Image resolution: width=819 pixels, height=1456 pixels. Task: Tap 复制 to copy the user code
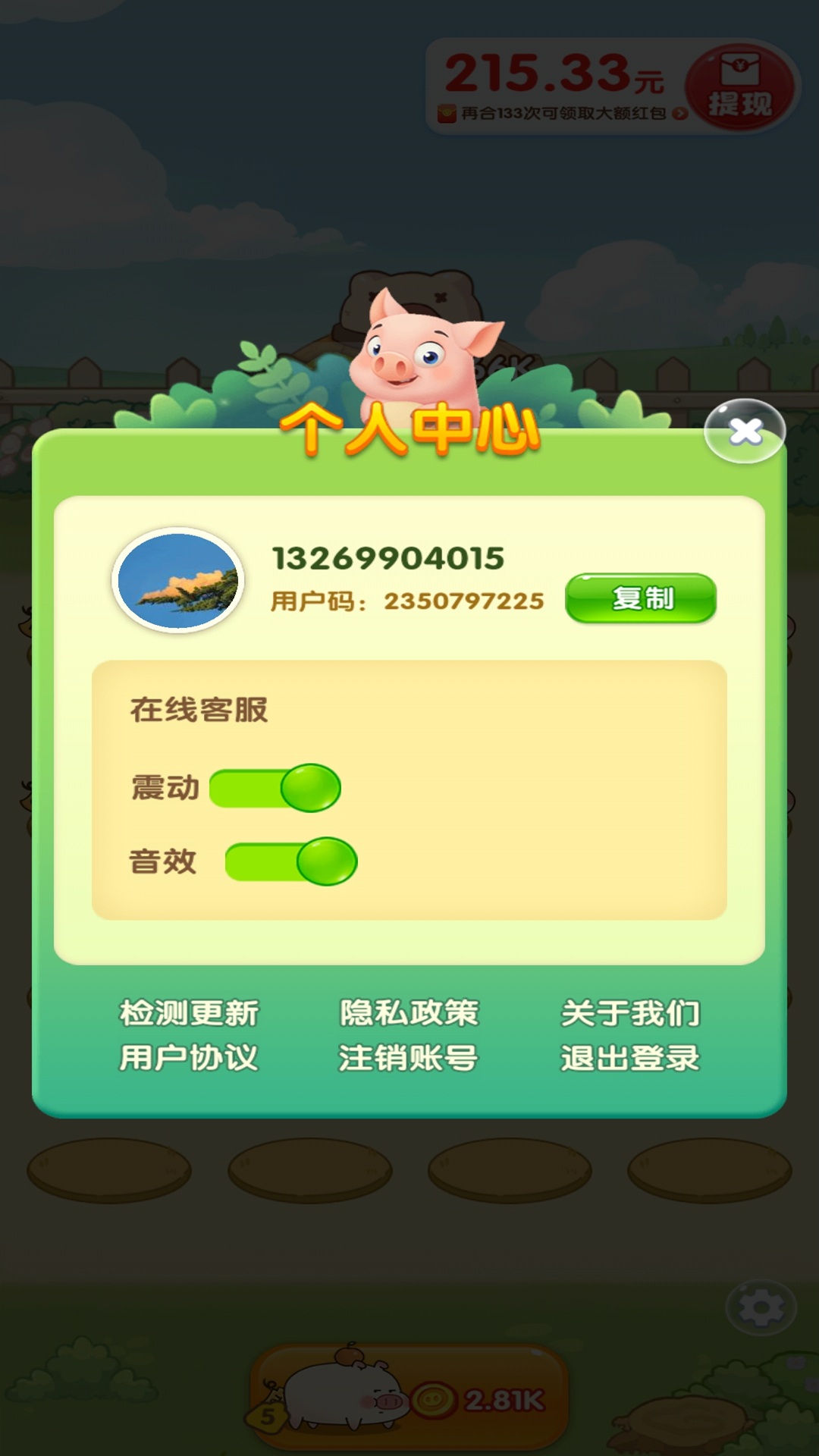coord(641,596)
